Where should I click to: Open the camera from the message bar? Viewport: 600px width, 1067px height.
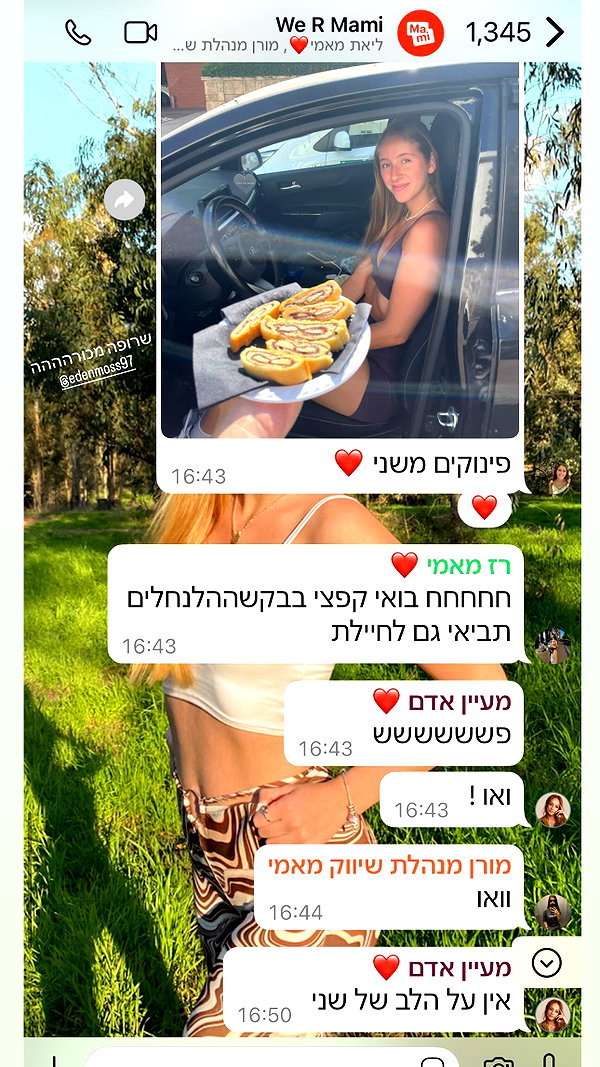click(x=499, y=1062)
